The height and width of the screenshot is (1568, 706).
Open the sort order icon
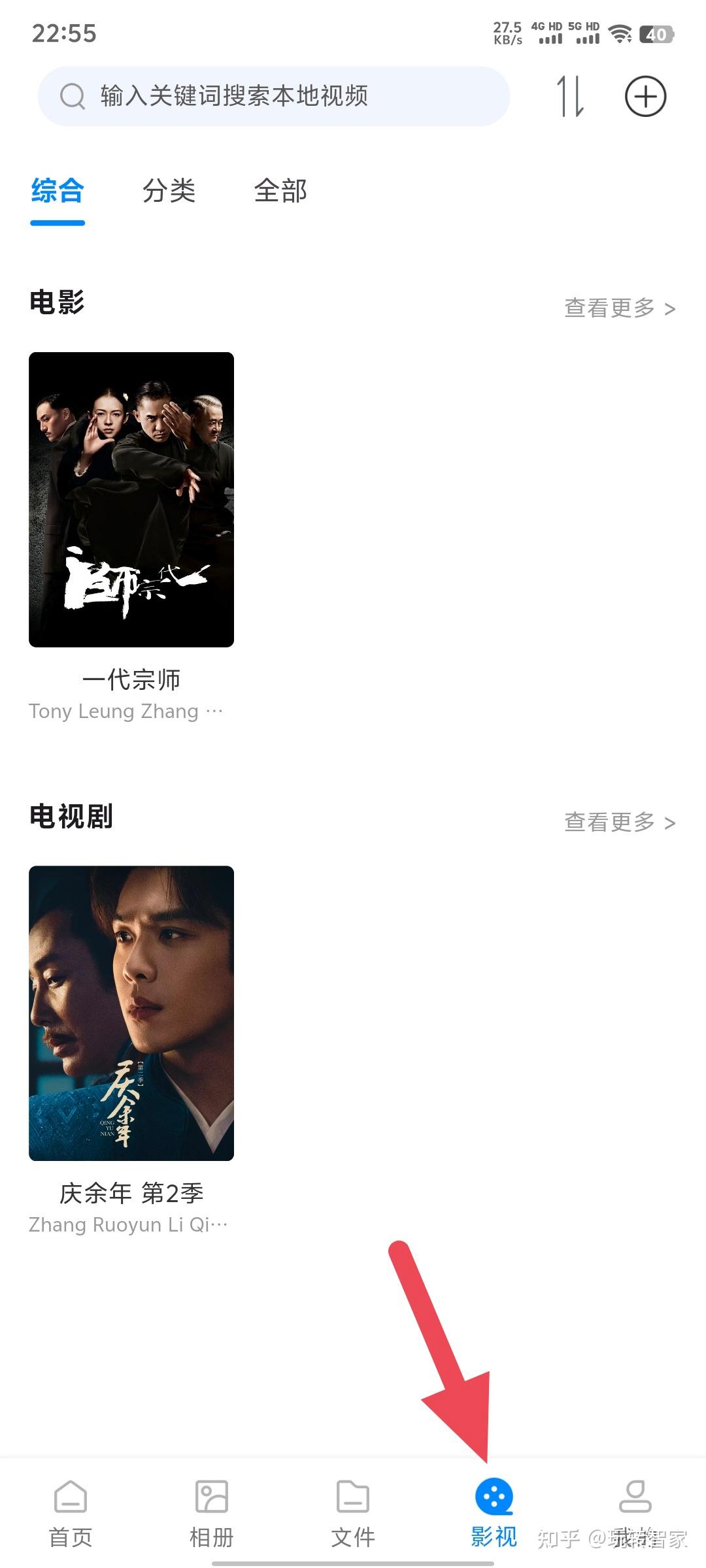570,97
